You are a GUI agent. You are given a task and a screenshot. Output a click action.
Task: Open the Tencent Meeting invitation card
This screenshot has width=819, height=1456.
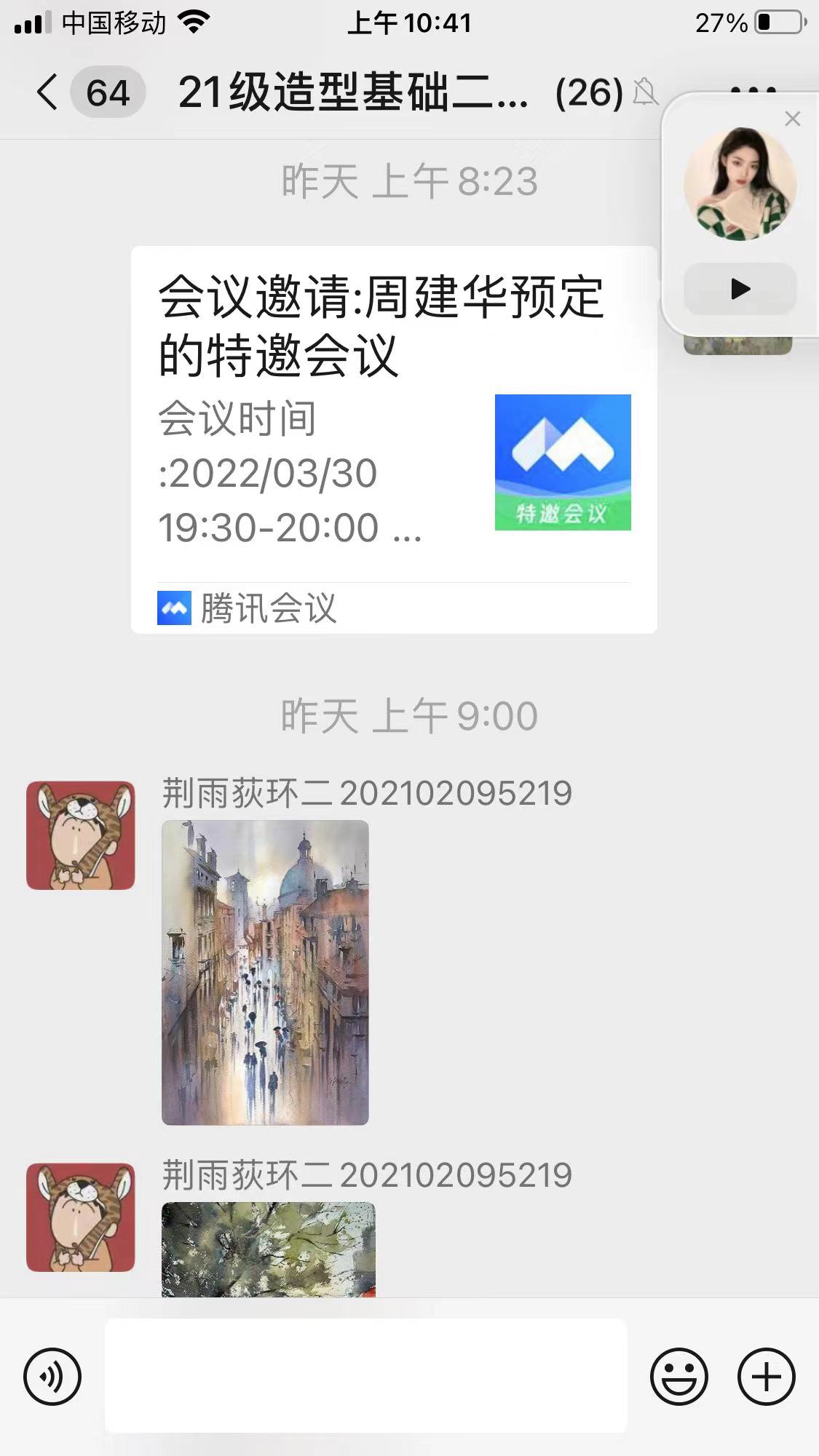394,439
